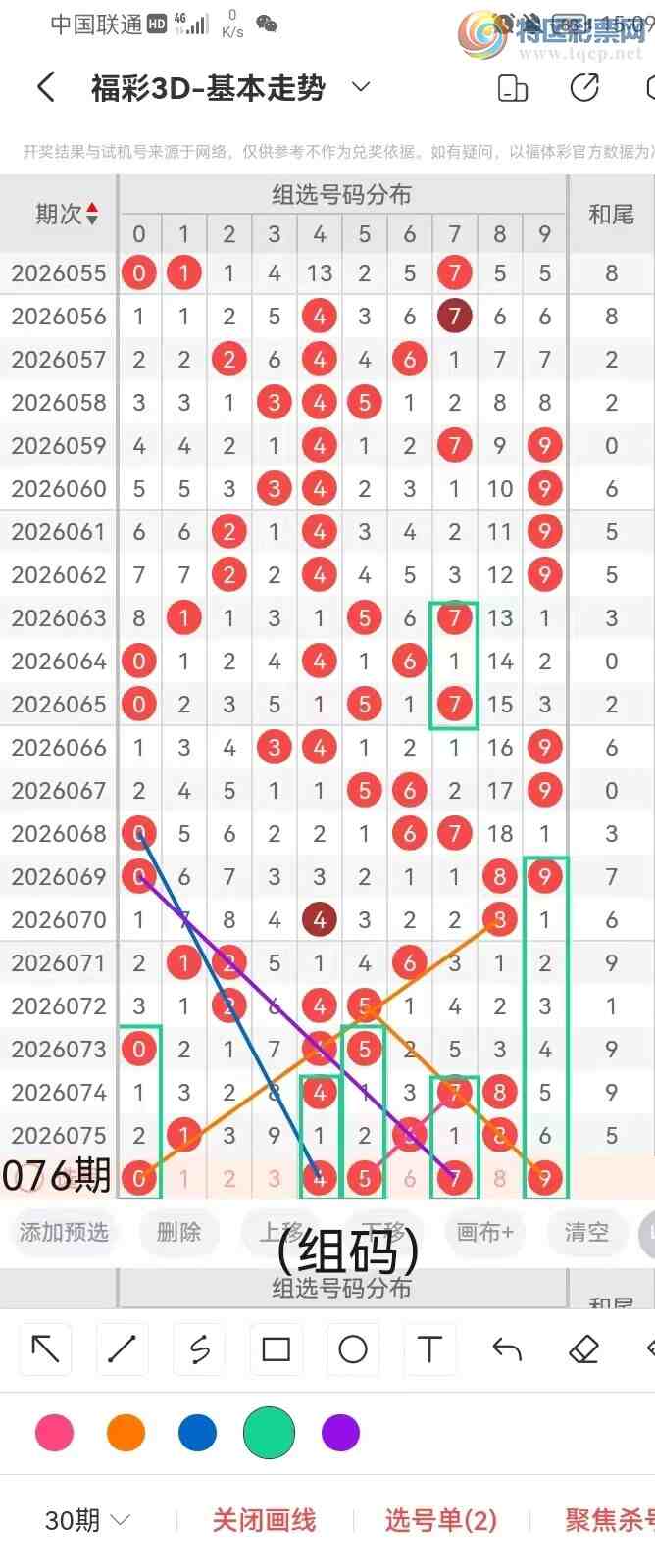Viewport: 655px width, 1568px height.
Task: Pick the pink color swatch
Action: pos(54,1433)
